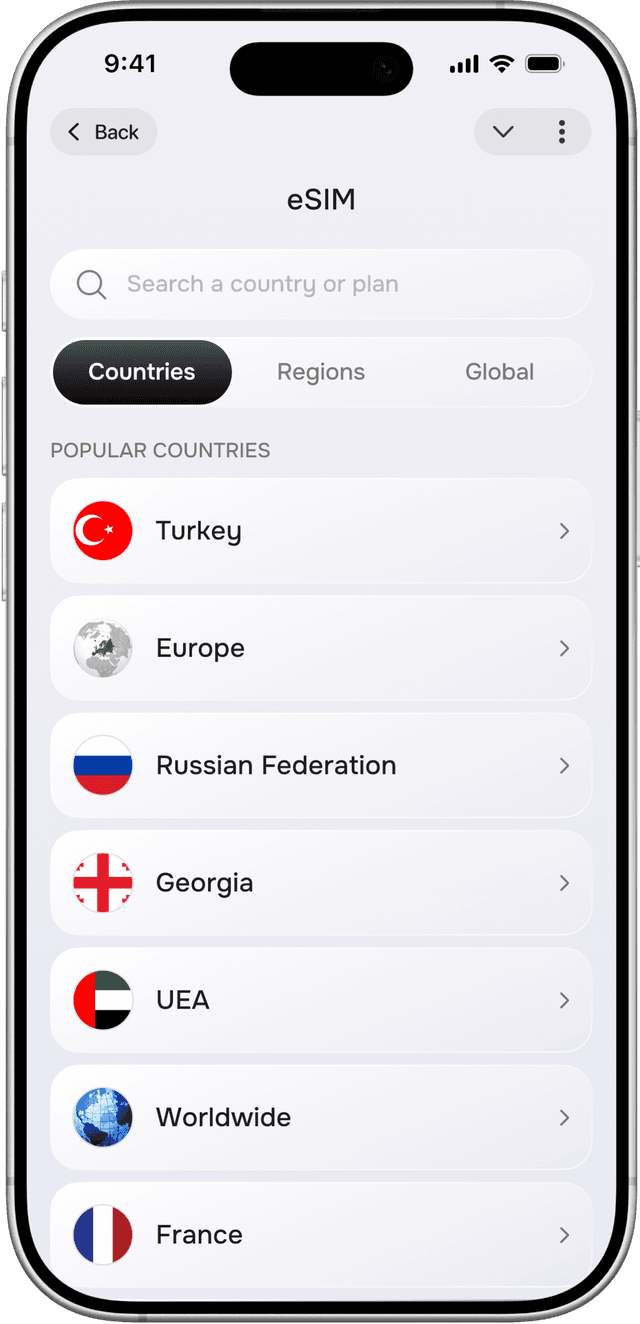Tap the down chevron in the header
Viewport: 640px width, 1324px height.
(x=503, y=132)
